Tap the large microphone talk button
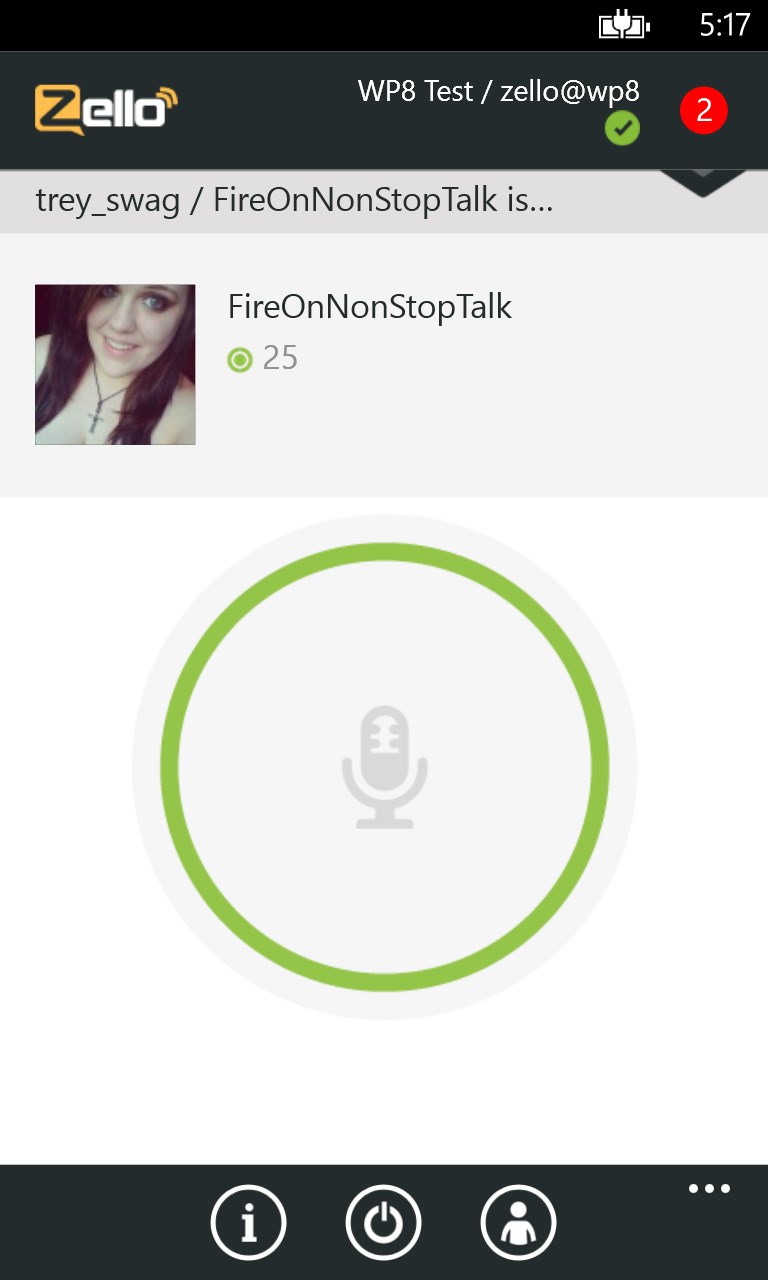Screen dimensions: 768x1280 point(384,767)
